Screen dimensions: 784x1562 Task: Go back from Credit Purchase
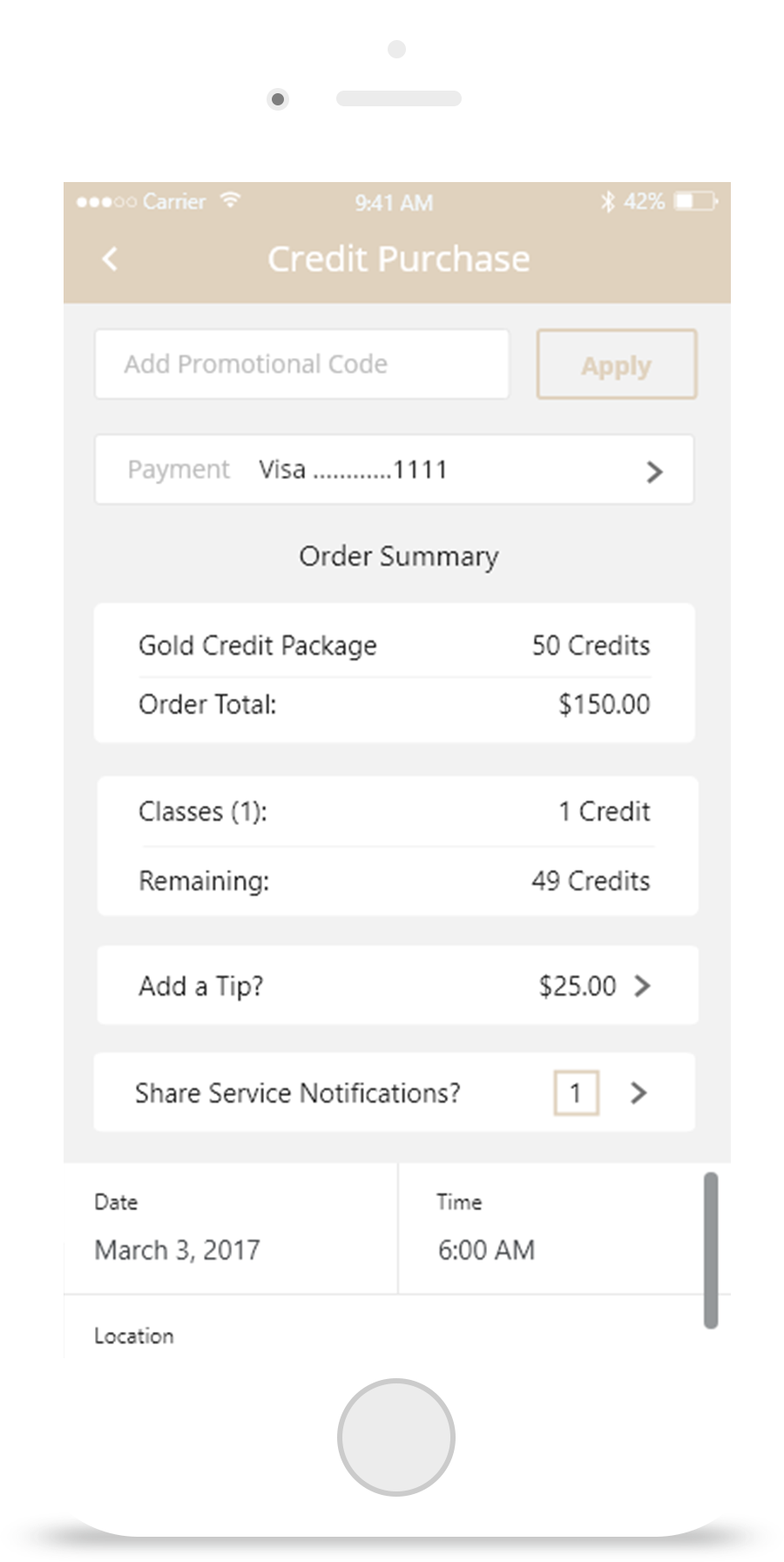pos(110,259)
